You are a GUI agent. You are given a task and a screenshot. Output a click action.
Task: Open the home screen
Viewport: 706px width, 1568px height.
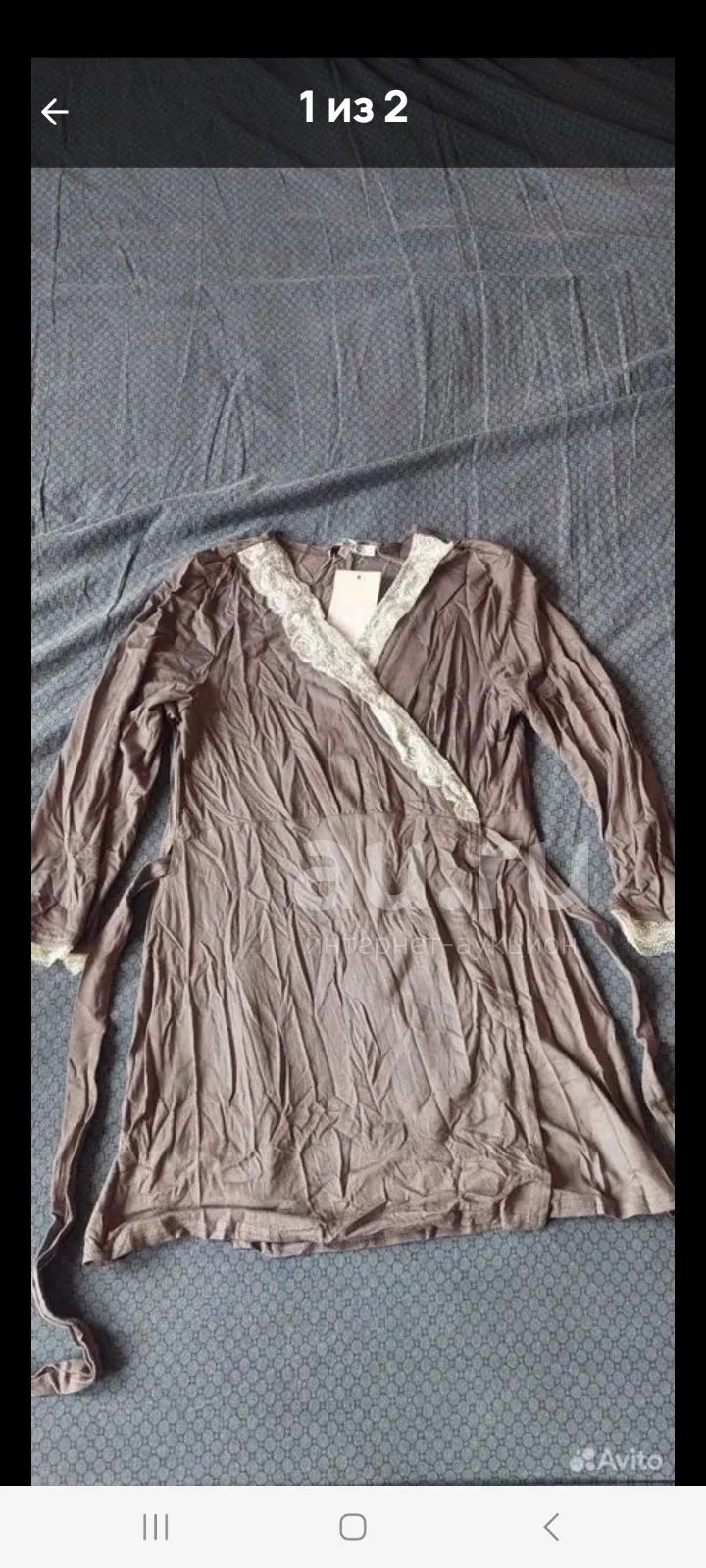coord(353,1526)
